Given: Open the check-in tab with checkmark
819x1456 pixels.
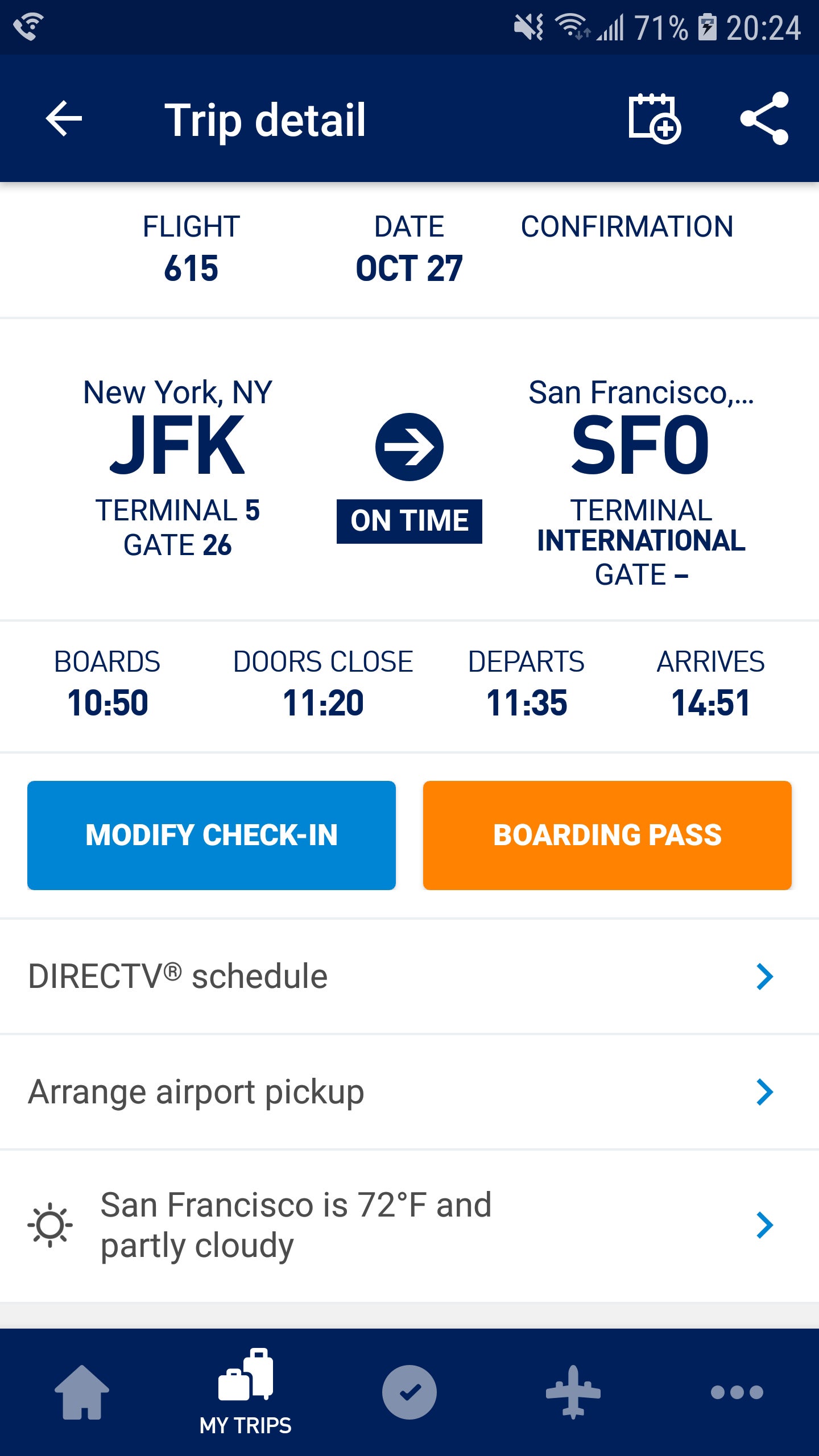Looking at the screenshot, I should [409, 1392].
